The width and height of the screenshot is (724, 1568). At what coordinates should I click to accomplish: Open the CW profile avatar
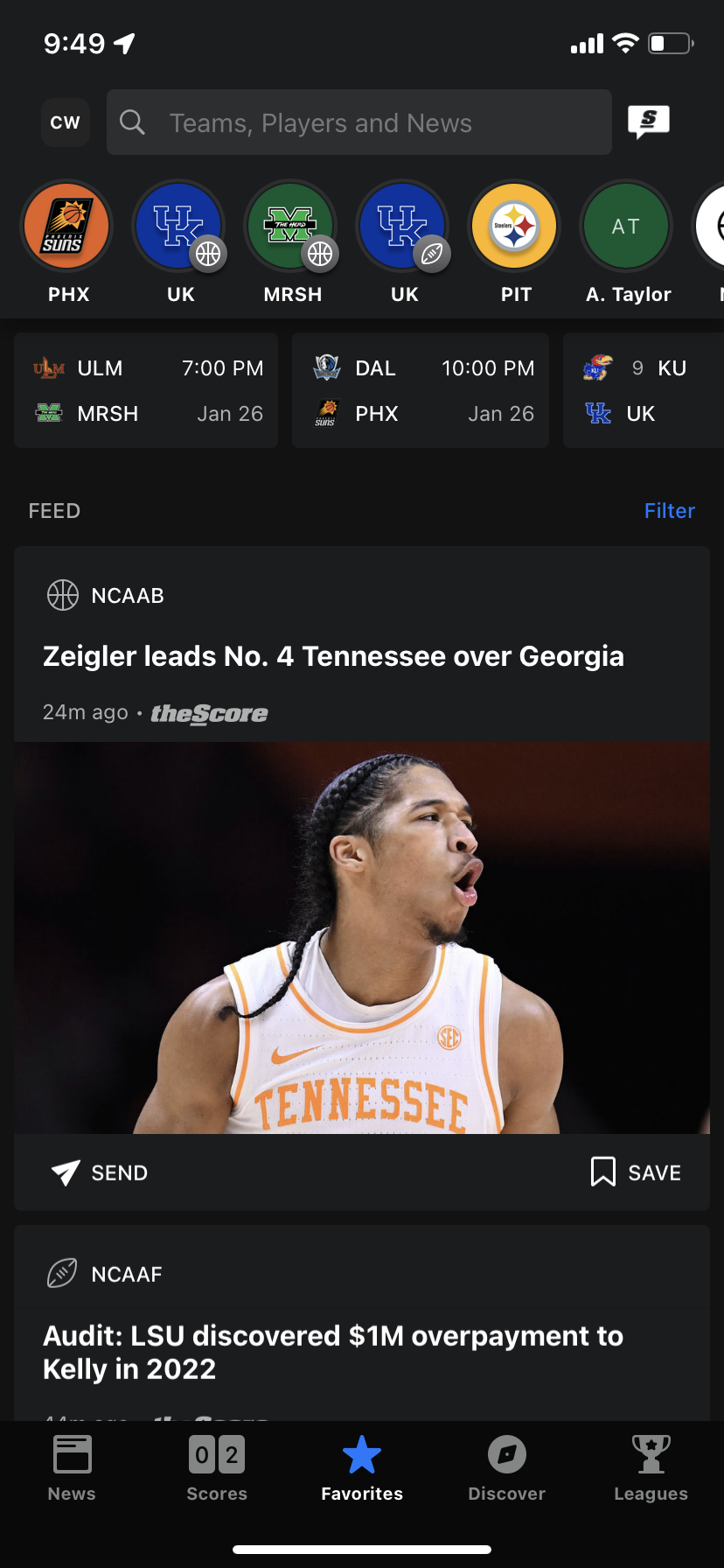[66, 122]
